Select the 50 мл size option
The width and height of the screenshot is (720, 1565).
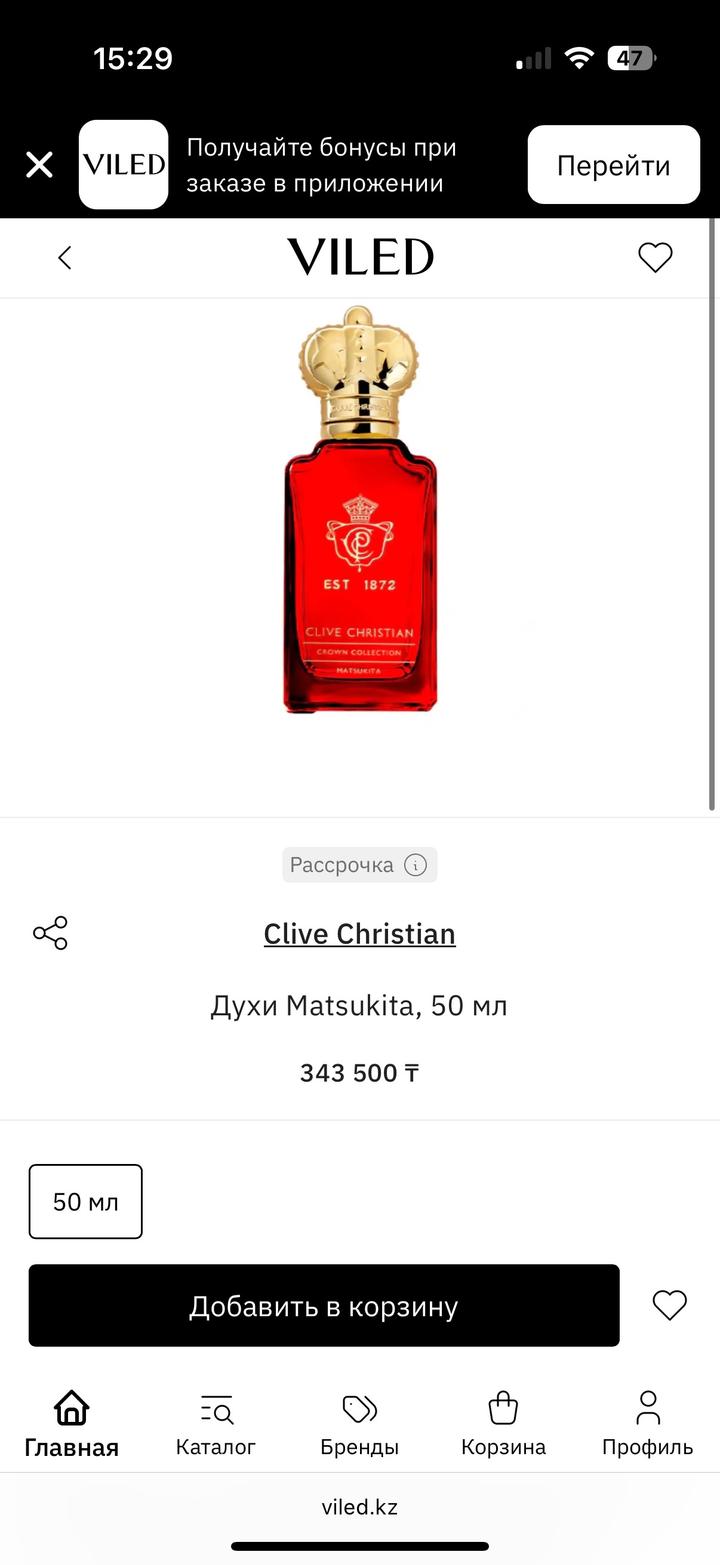tap(85, 1201)
